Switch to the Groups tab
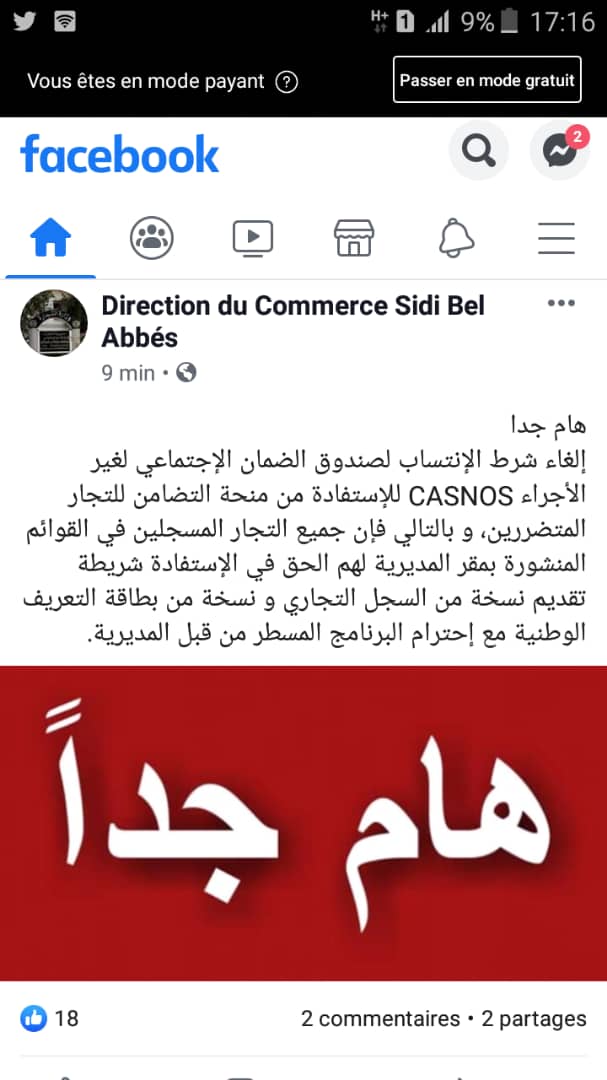This screenshot has height=1080, width=607. [x=152, y=238]
